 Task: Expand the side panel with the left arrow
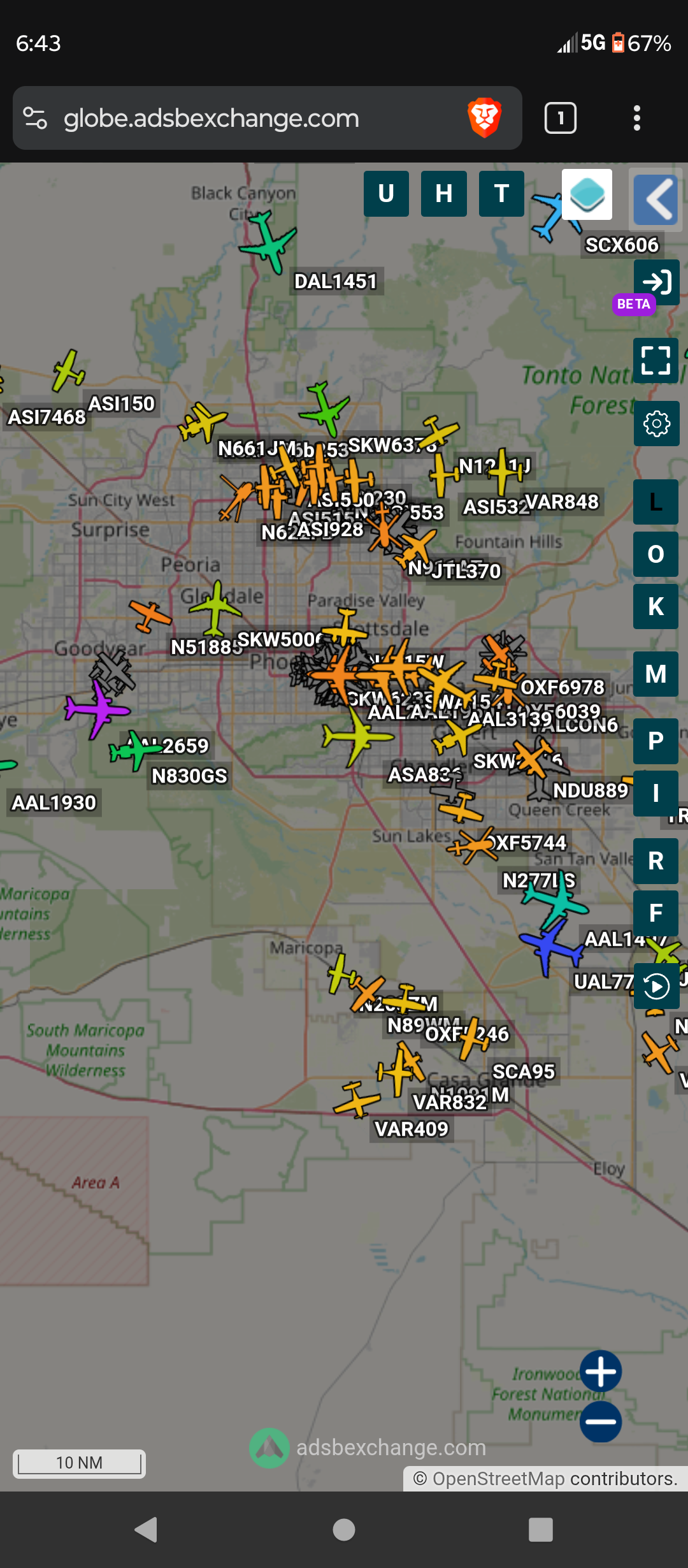[656, 200]
